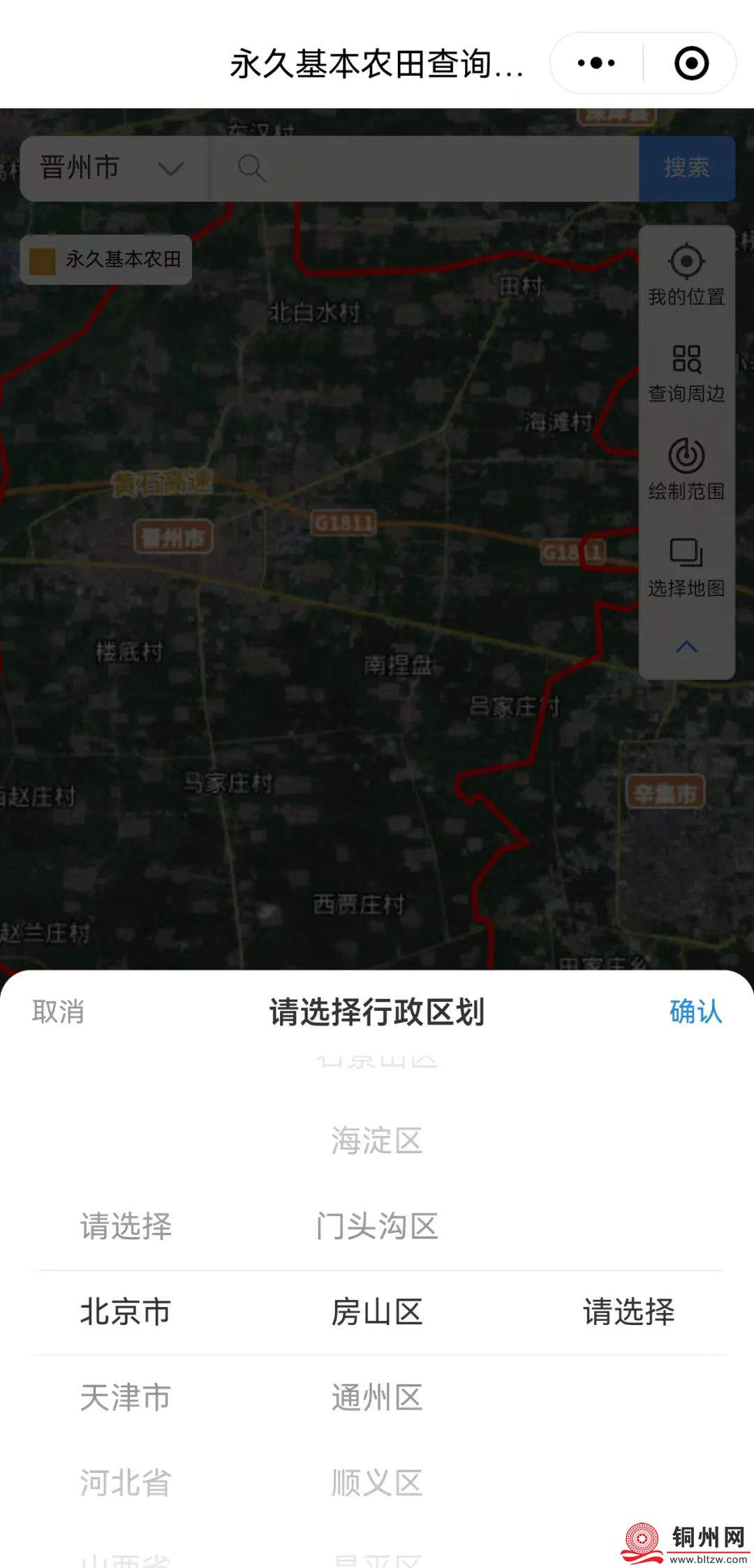754x1568 pixels.
Task: Choose 通州区 in the district column
Action: coord(377,1398)
